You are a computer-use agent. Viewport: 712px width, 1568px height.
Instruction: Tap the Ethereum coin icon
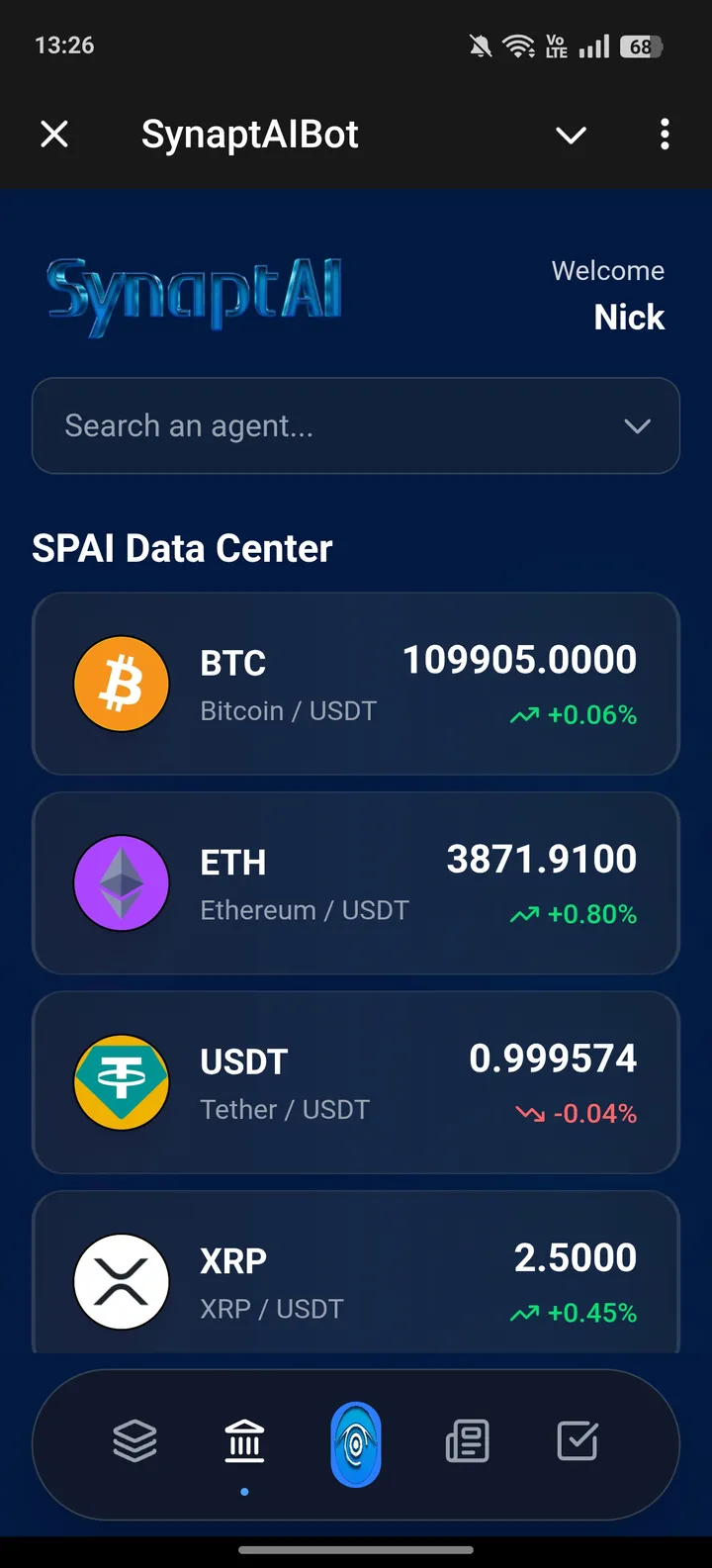121,883
